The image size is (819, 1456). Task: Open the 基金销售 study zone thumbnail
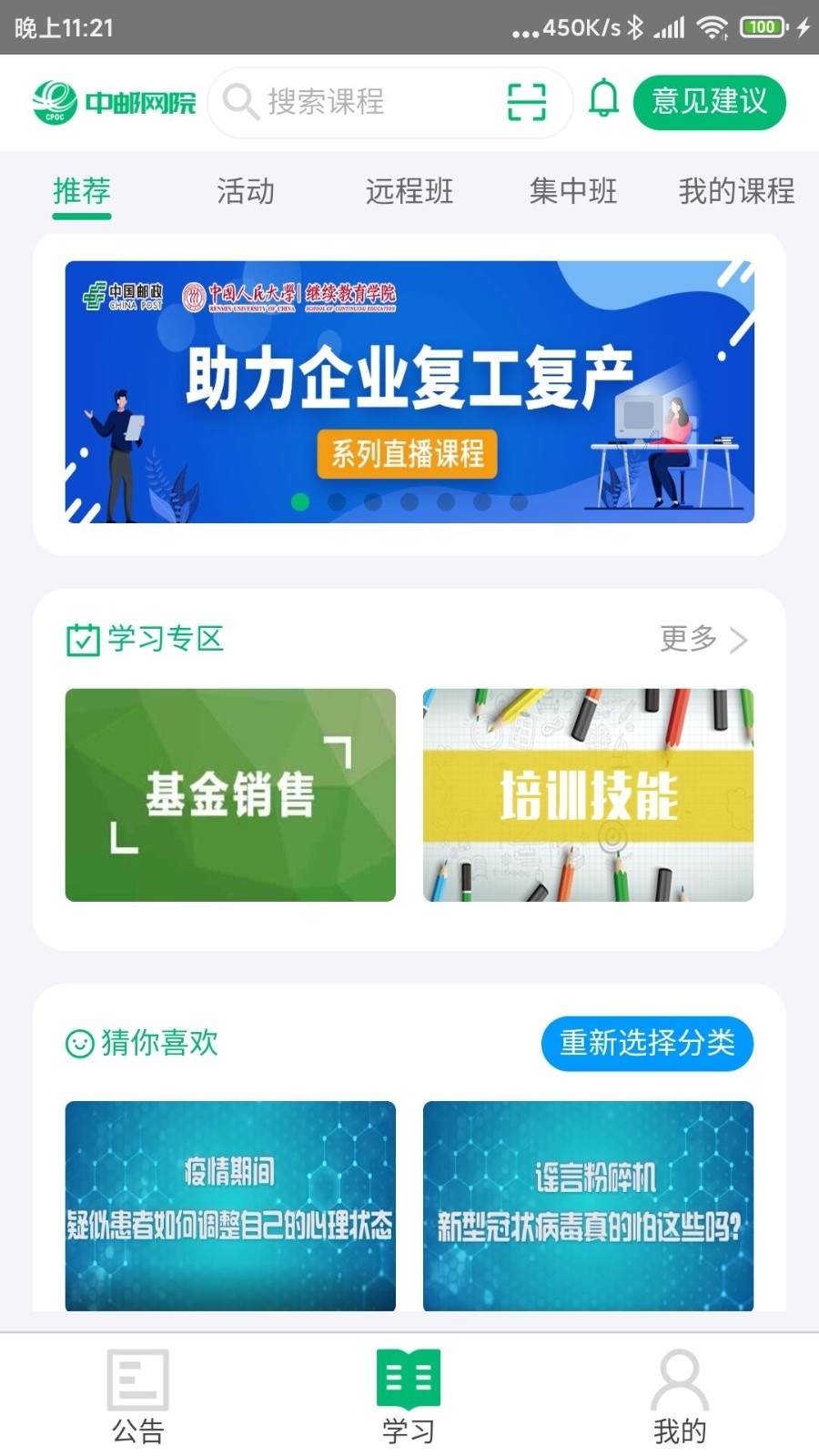click(229, 794)
